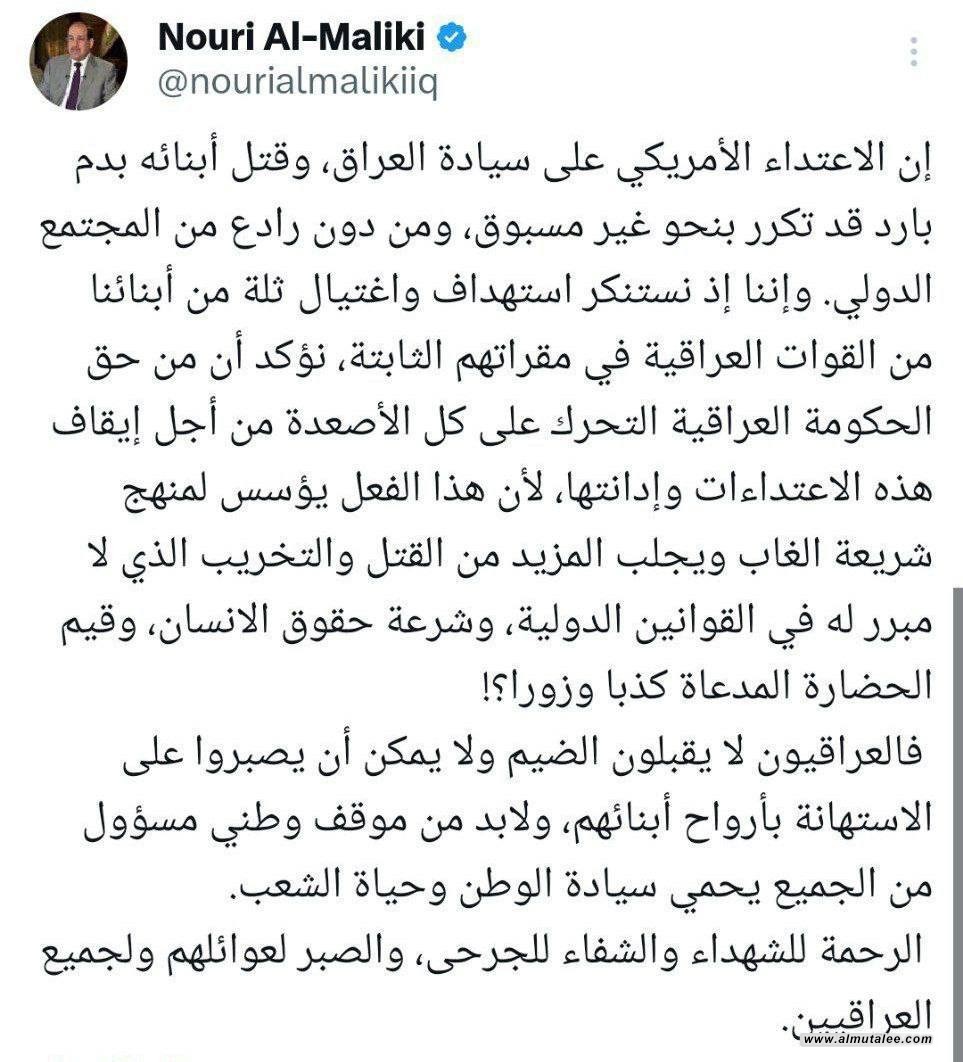Image resolution: width=963 pixels, height=1062 pixels.
Task: Visit the @nourialmalikiiq profile handle
Action: tap(298, 83)
